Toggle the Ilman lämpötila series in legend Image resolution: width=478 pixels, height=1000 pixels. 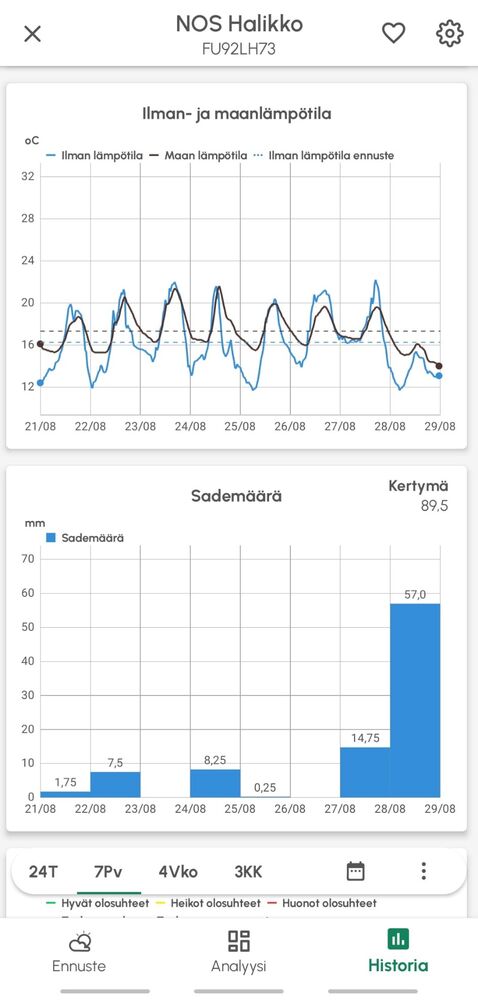pos(94,155)
